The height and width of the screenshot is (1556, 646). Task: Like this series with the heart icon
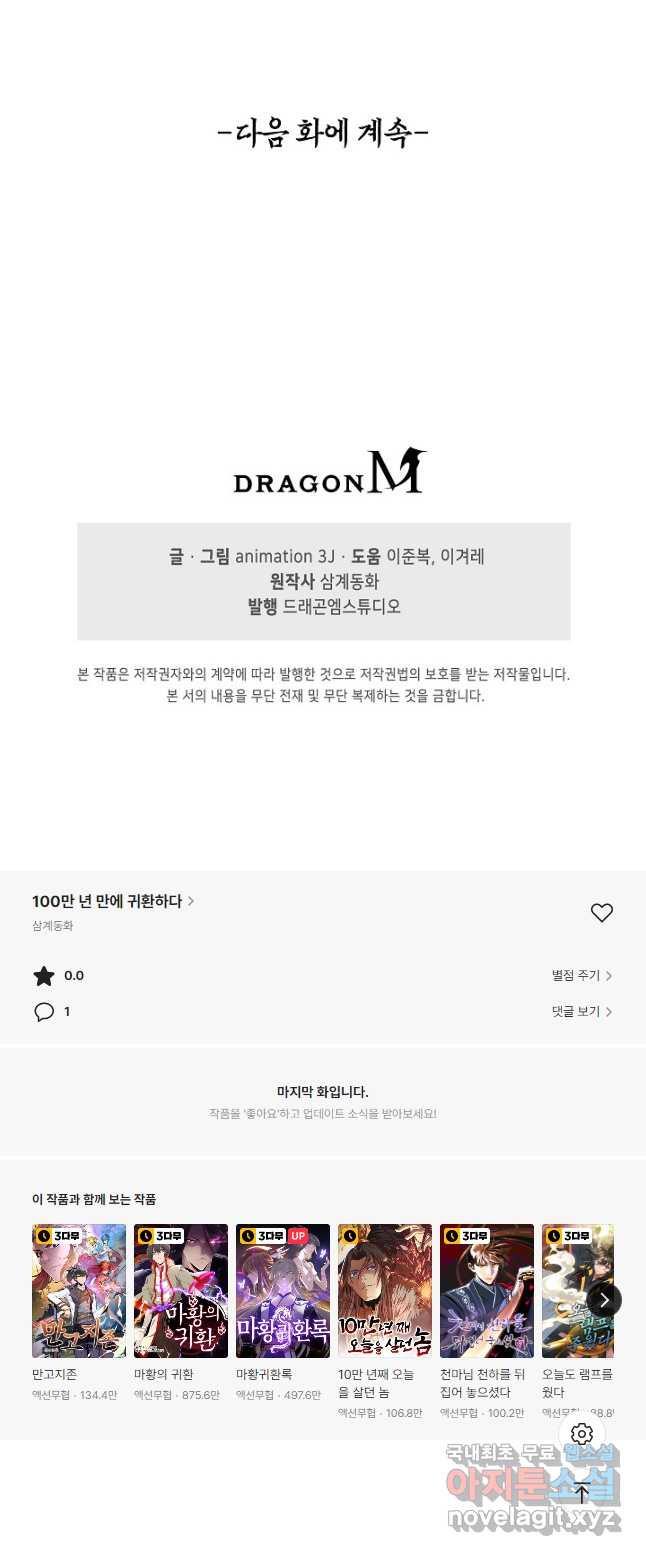tap(601, 912)
